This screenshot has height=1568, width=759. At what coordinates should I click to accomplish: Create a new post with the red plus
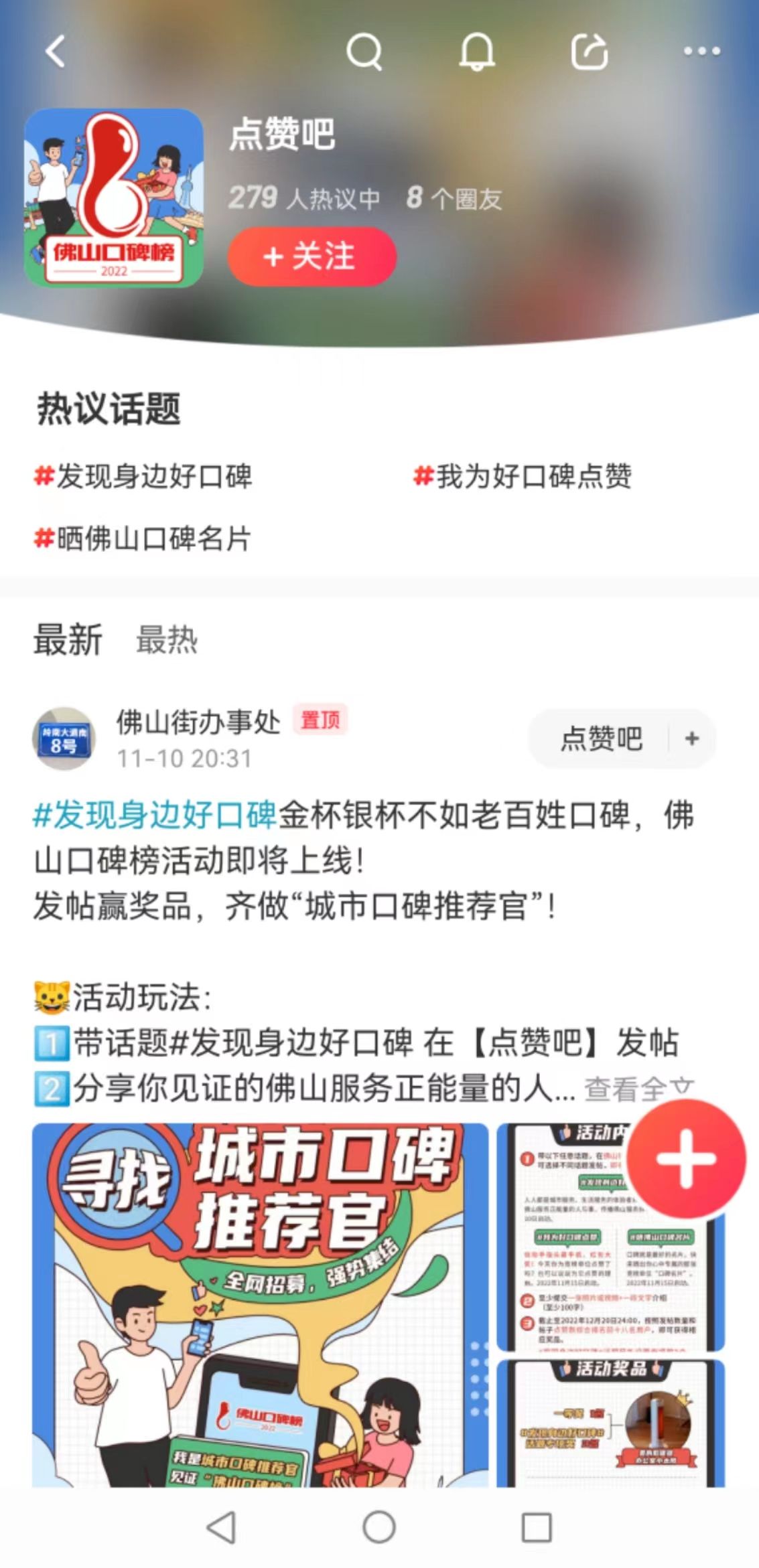tap(685, 1159)
